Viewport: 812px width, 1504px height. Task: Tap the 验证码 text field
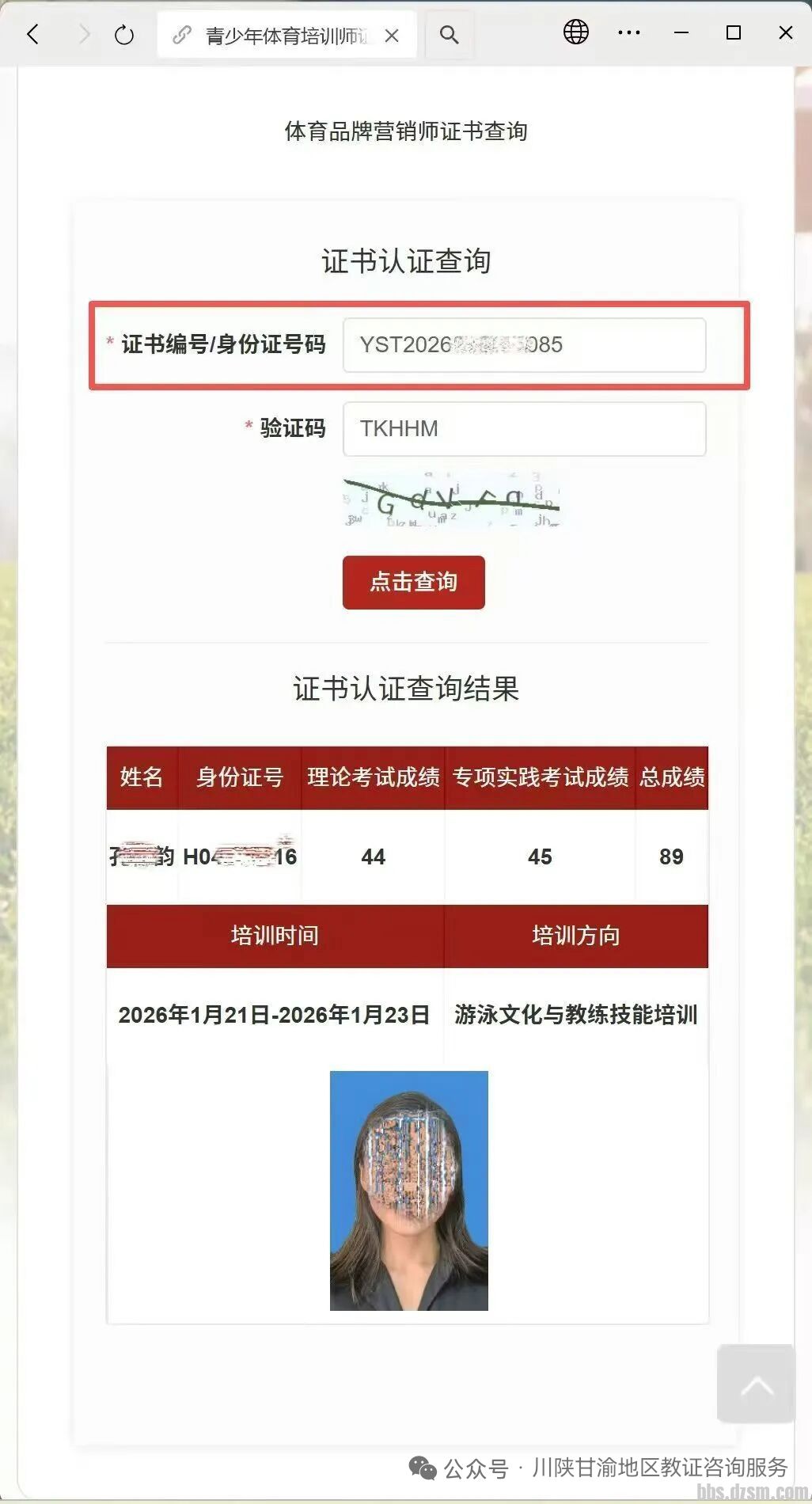click(524, 429)
